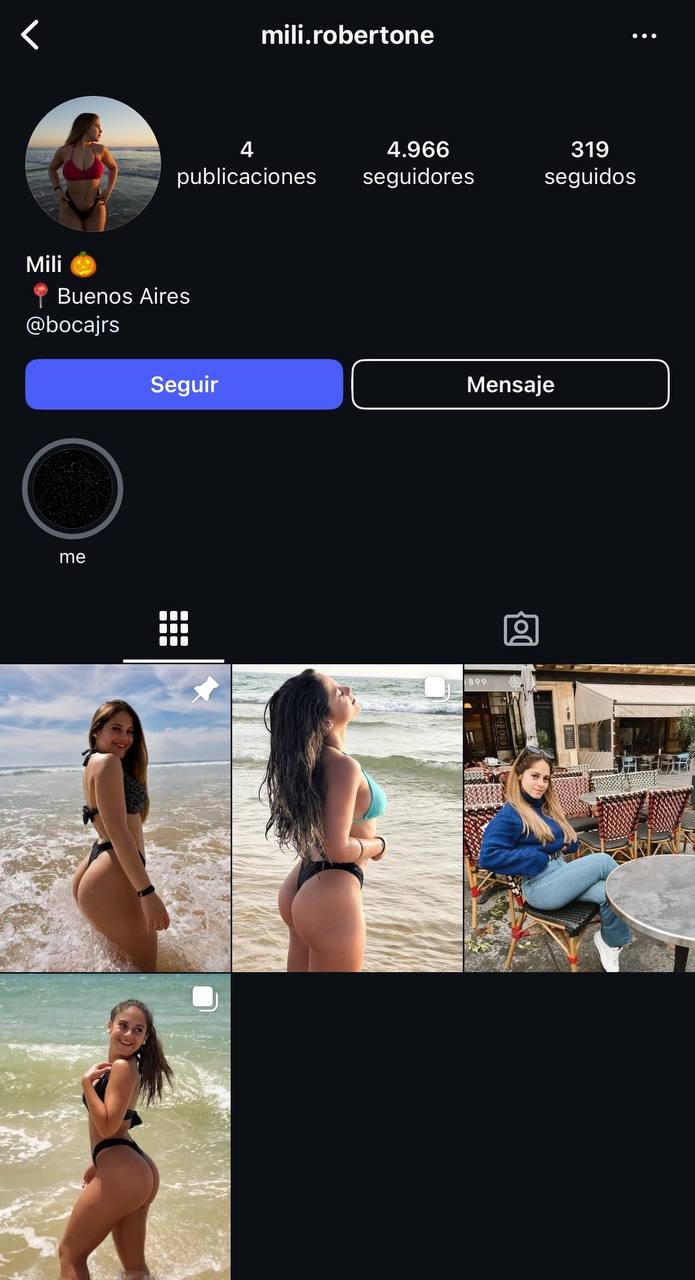This screenshot has height=1280, width=695.
Task: Open the seguidores list
Action: click(x=418, y=163)
